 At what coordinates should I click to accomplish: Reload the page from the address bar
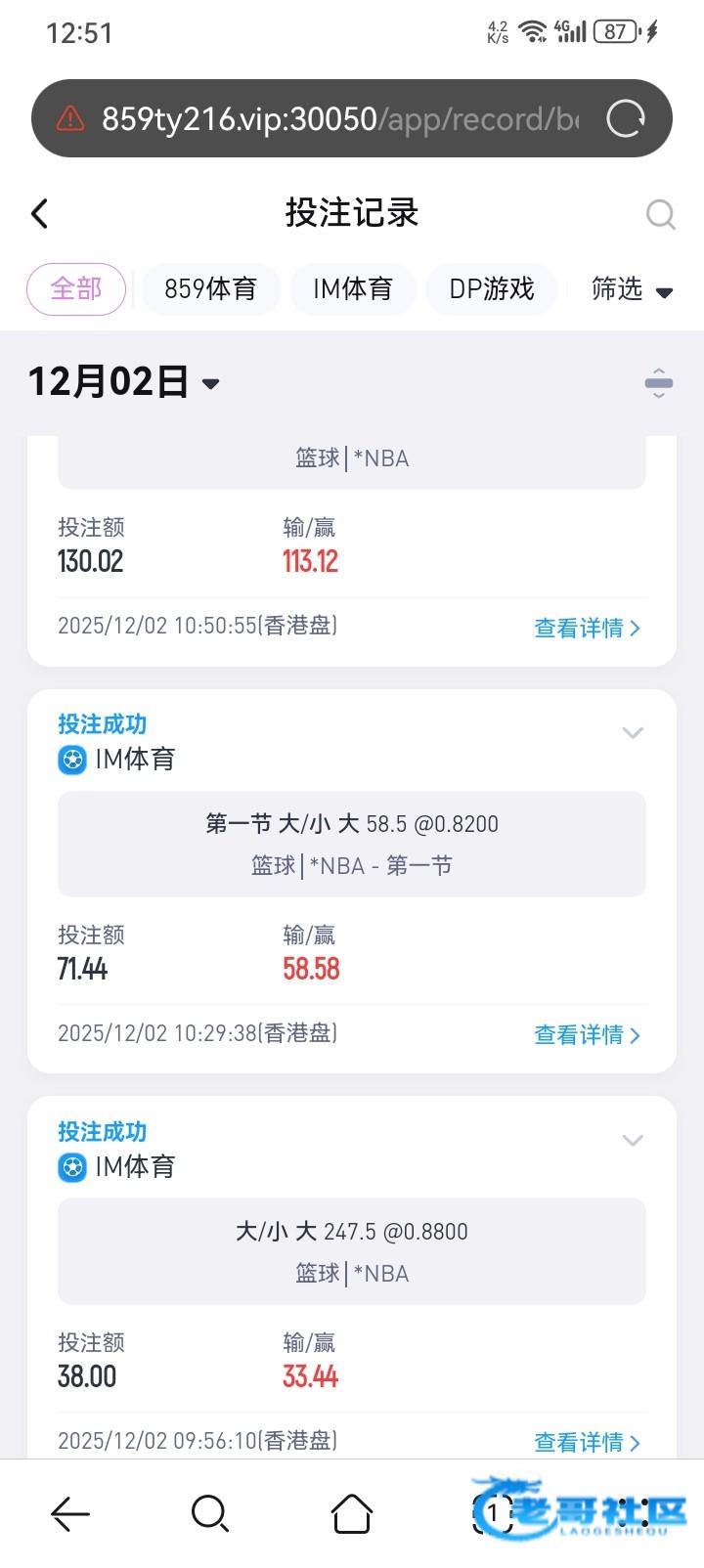pos(626,119)
